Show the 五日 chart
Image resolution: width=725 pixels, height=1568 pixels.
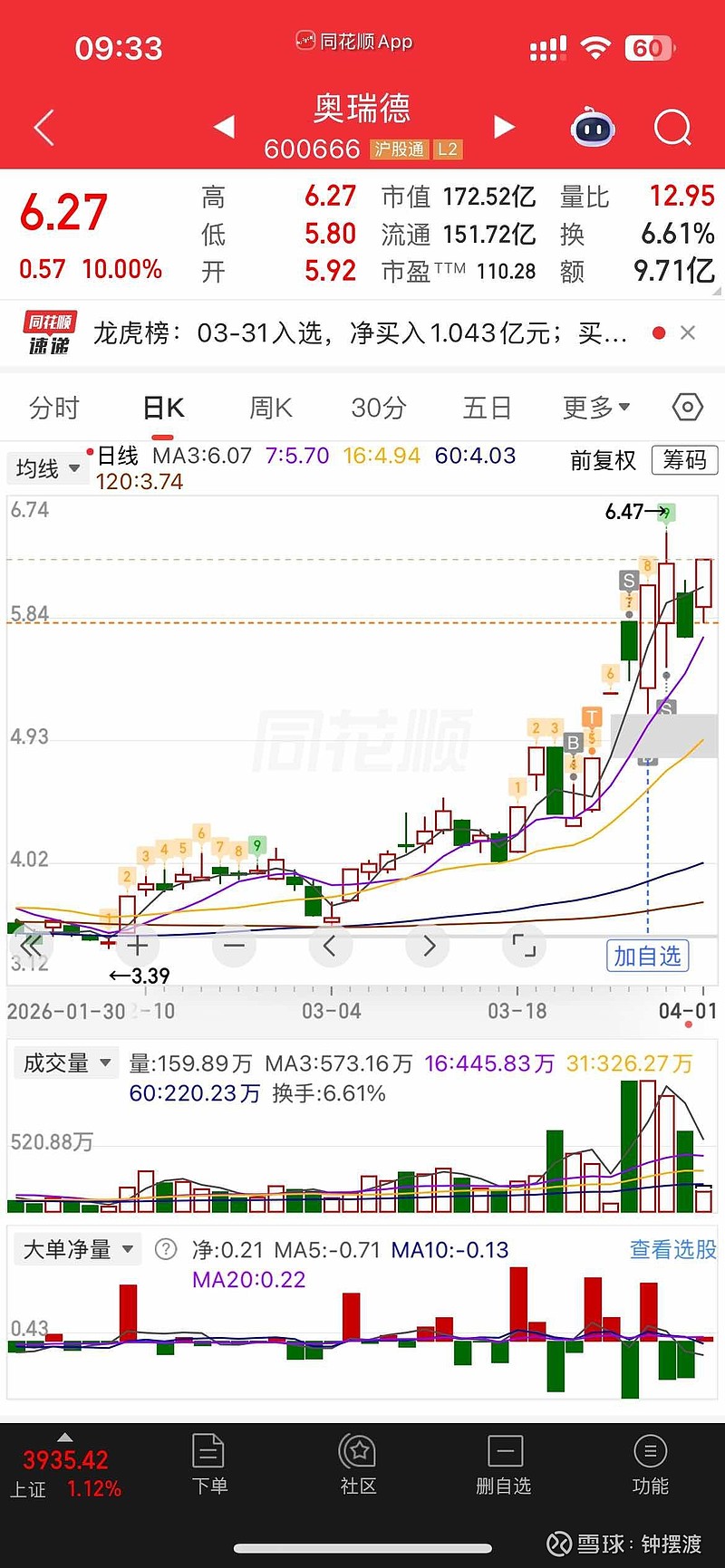(x=488, y=409)
